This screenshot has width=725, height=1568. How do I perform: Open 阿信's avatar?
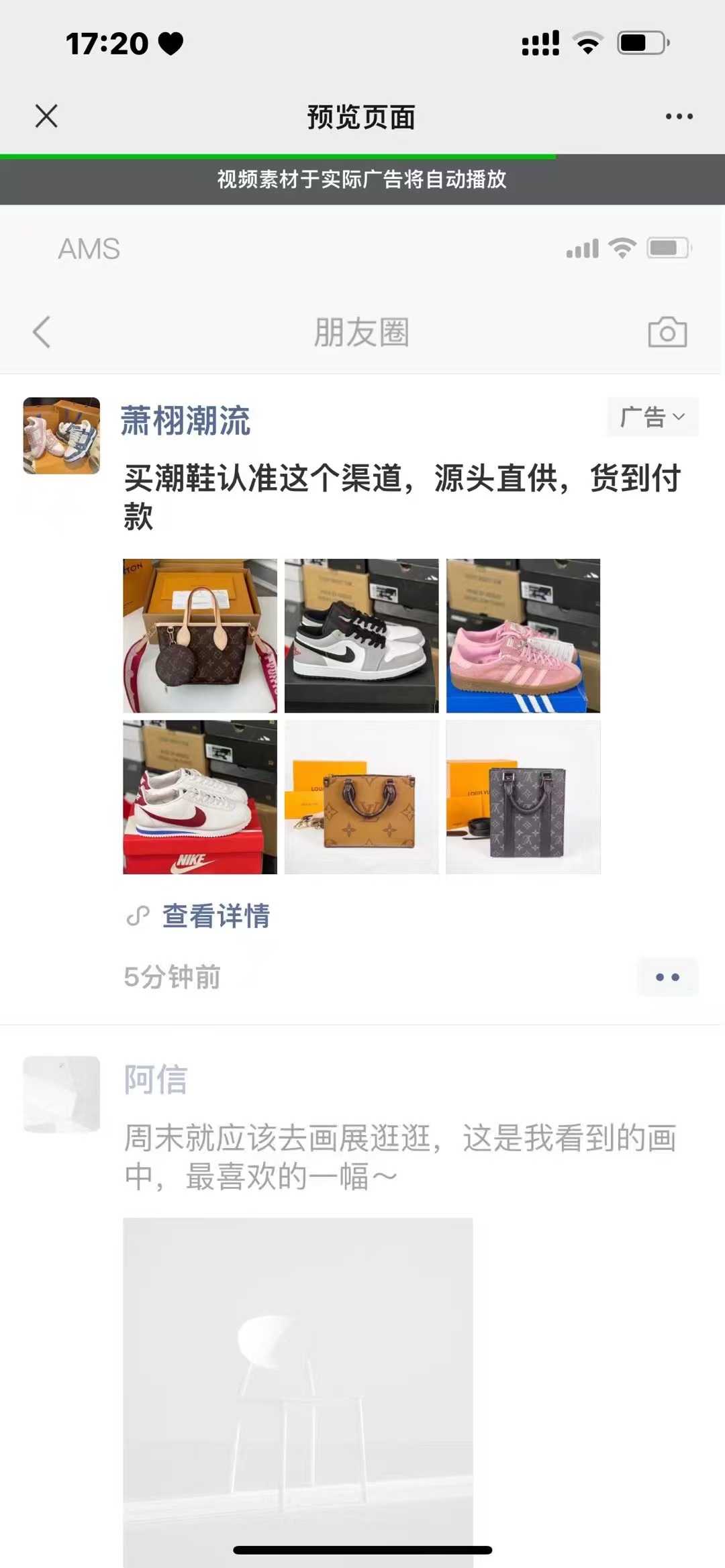point(62,1094)
